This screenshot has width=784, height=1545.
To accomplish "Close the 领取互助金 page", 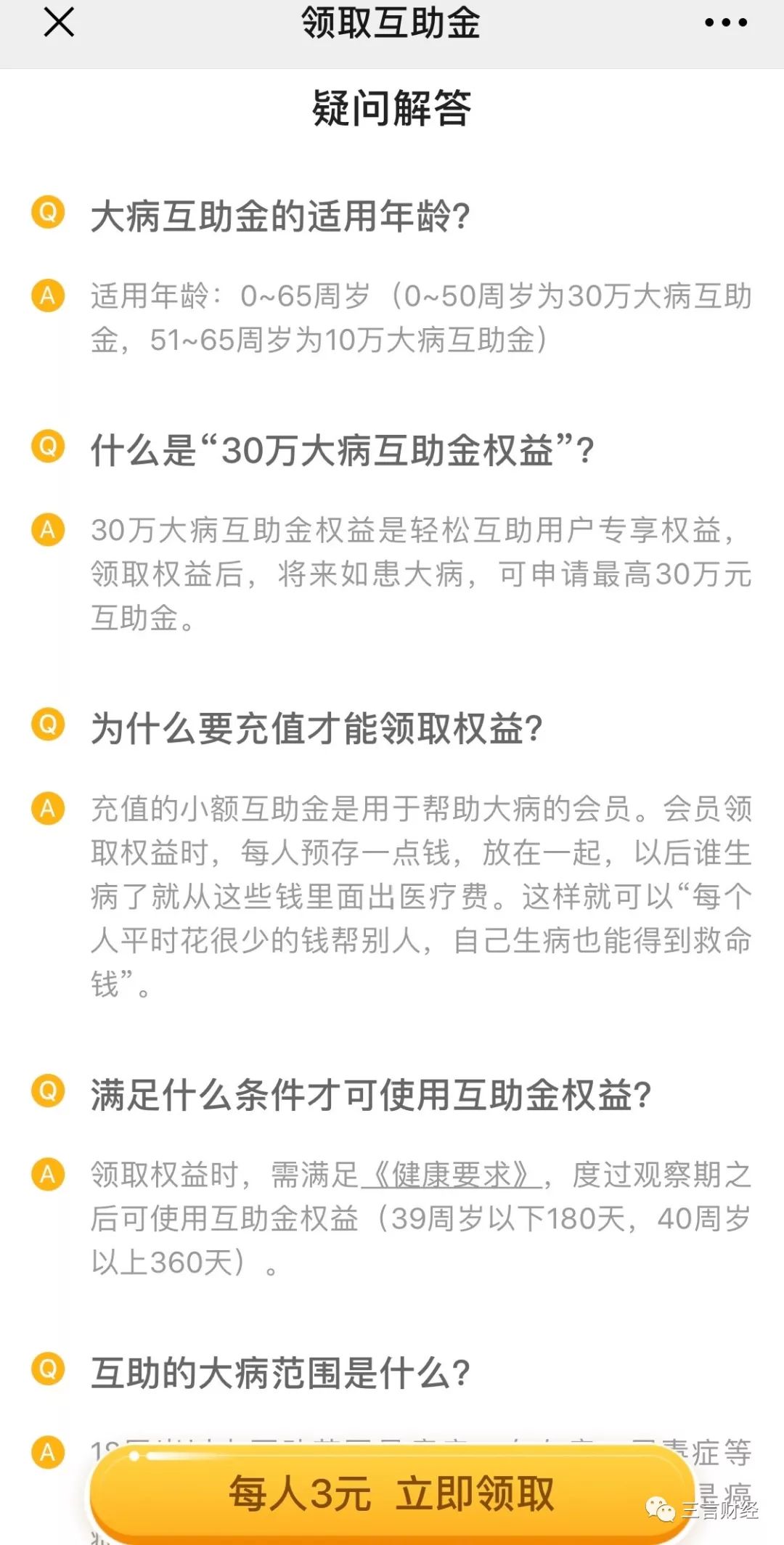I will (59, 22).
